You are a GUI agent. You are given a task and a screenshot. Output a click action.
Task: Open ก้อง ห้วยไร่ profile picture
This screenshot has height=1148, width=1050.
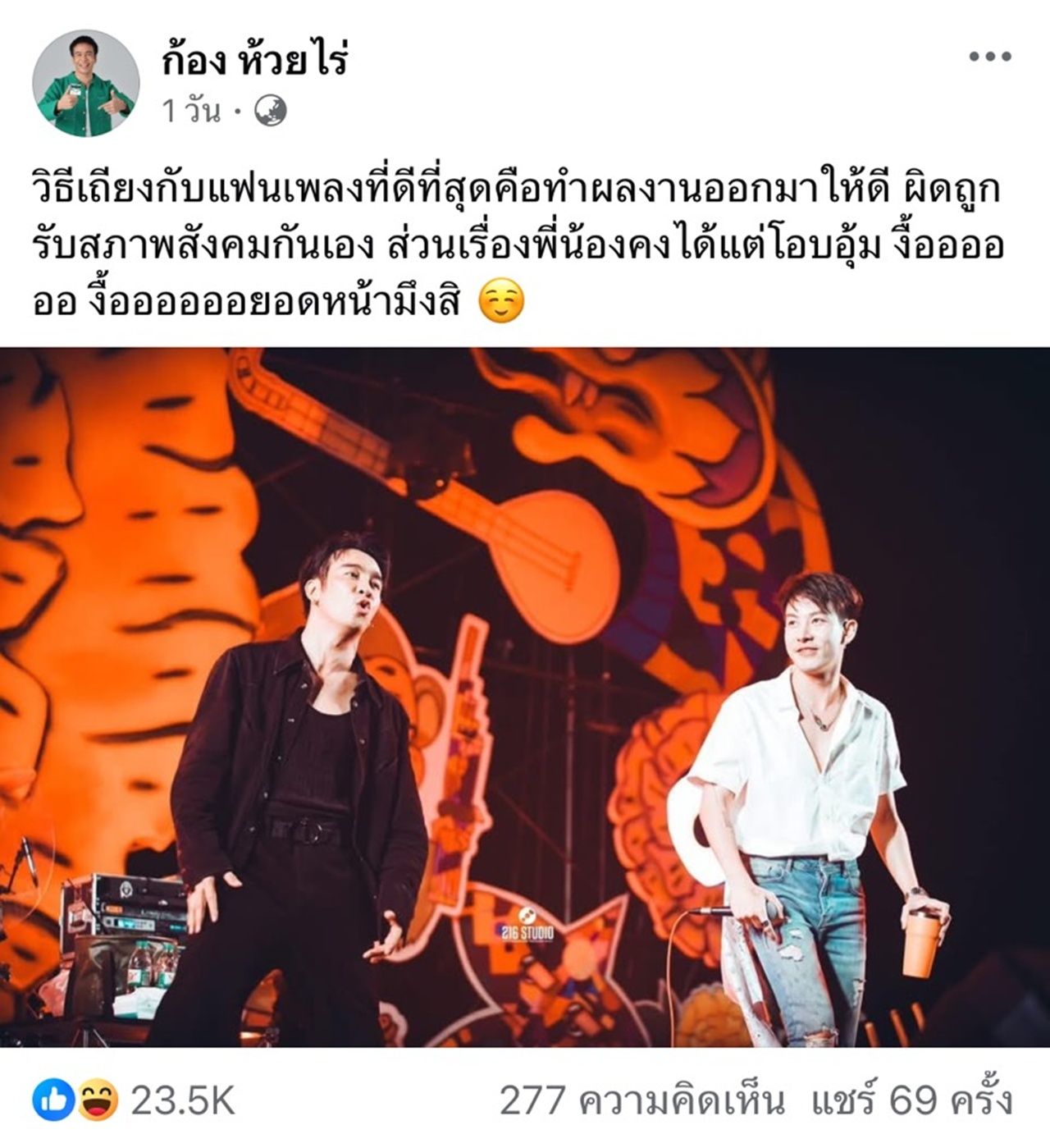85,83
